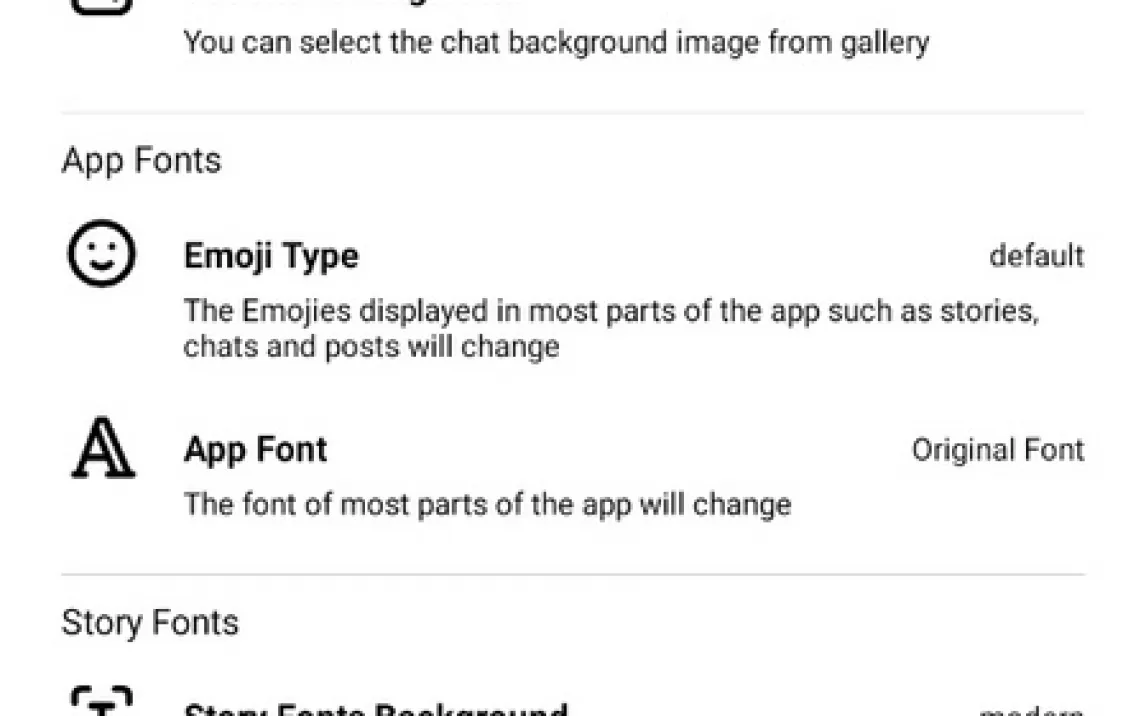Image resolution: width=1146 pixels, height=716 pixels.
Task: Open Story Fonts Background setting
Action: [376, 707]
